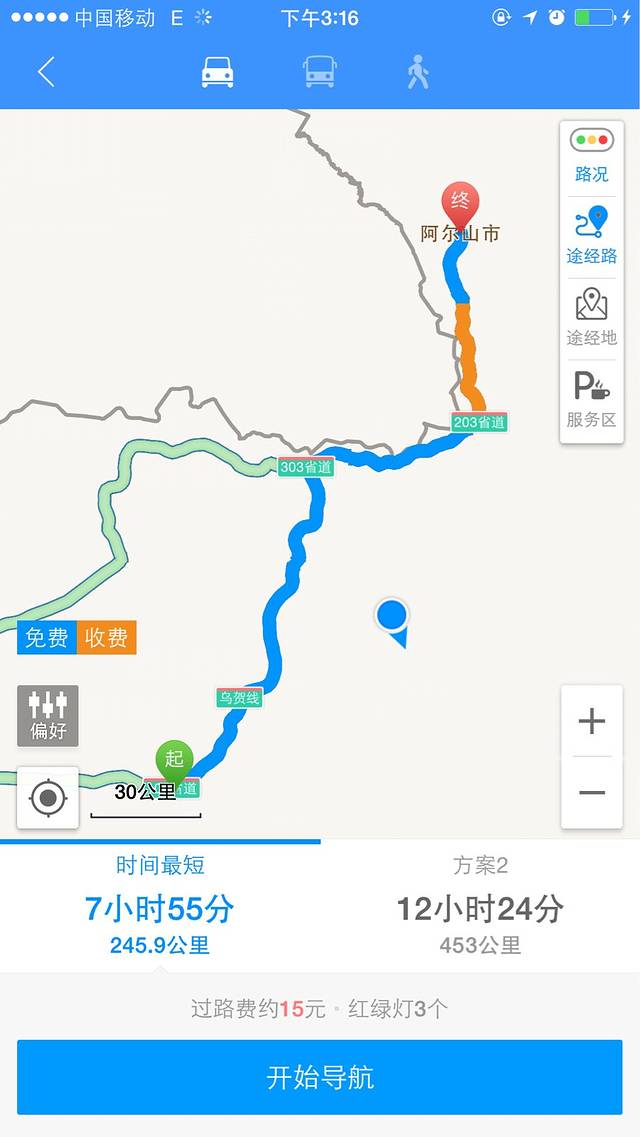Open the 偏好 route preferences
The width and height of the screenshot is (640, 1137).
click(x=48, y=715)
